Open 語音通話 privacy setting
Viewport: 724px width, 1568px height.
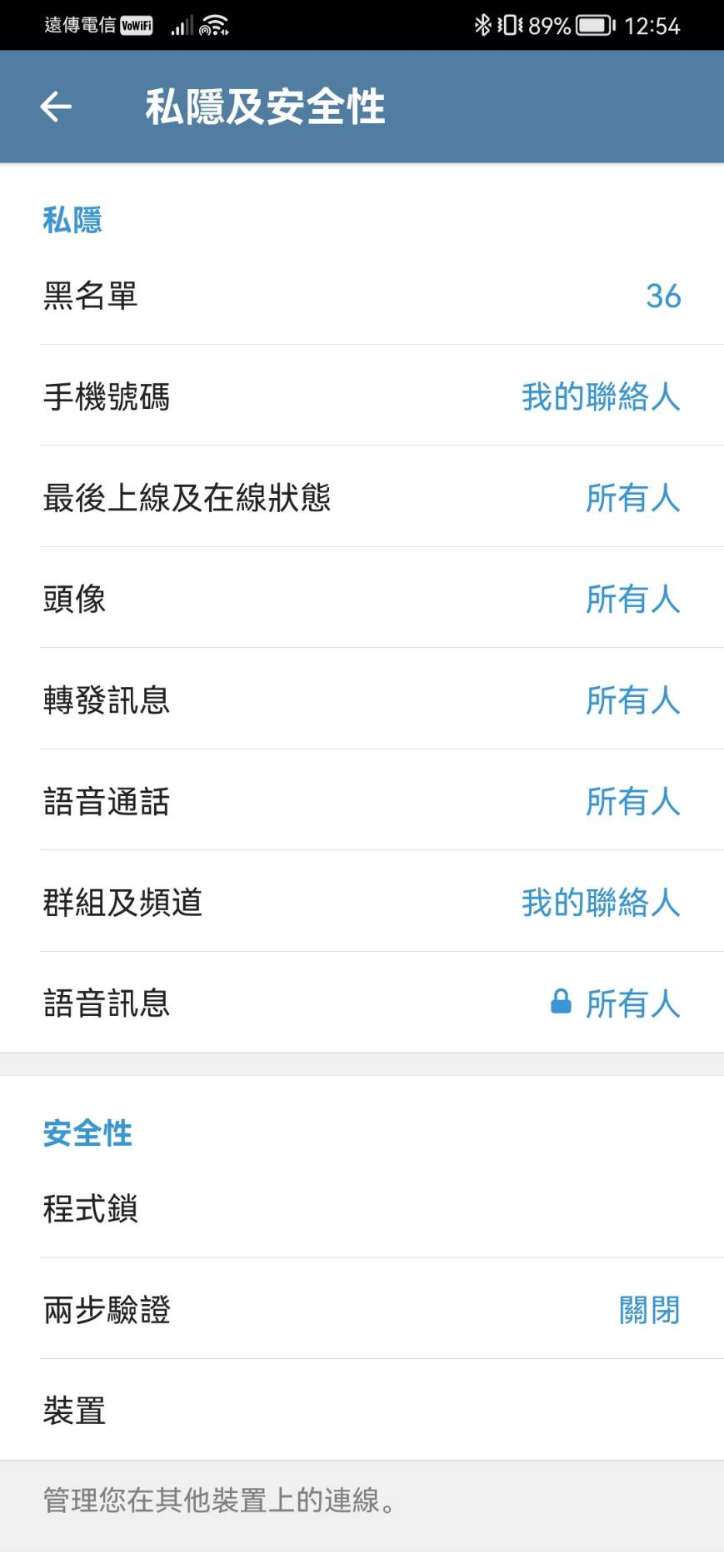tap(362, 801)
